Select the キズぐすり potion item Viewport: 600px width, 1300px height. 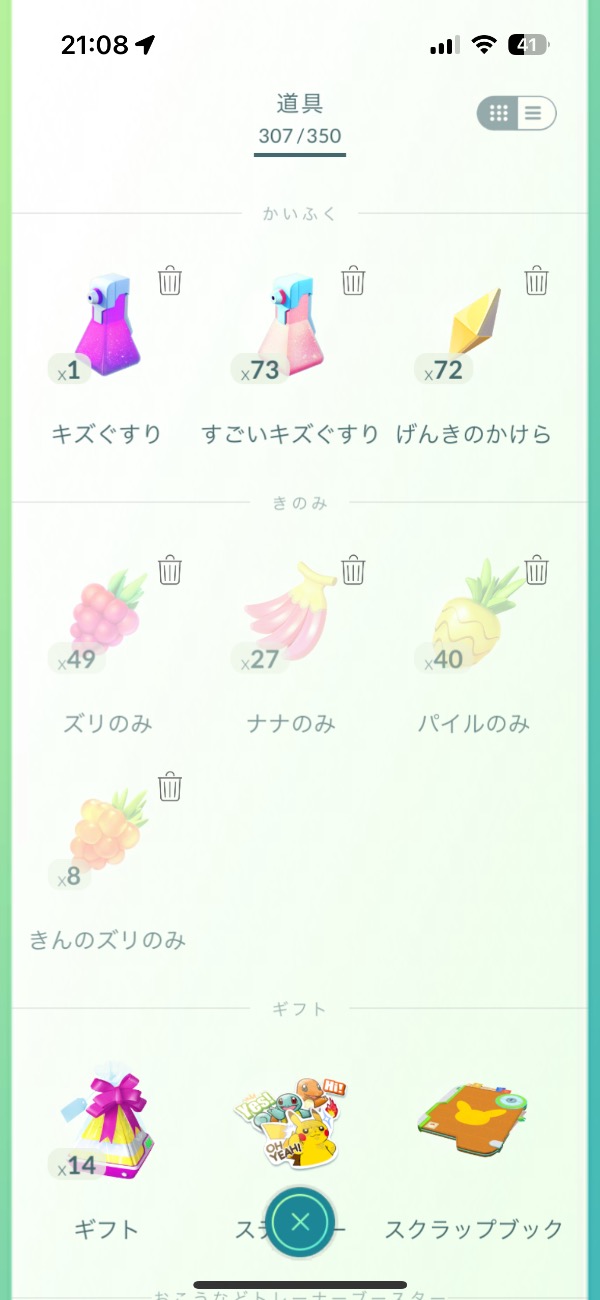tap(108, 330)
